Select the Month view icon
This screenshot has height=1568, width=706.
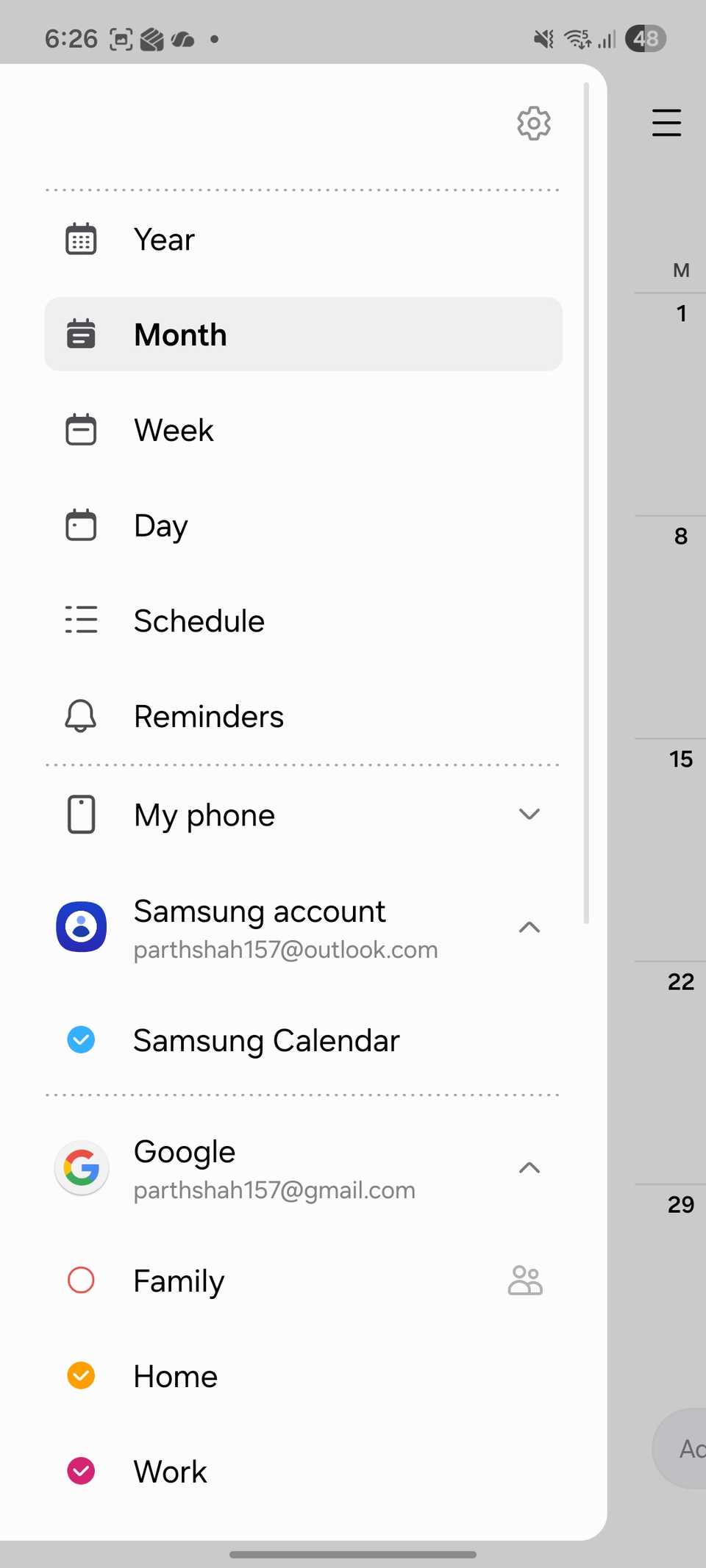tap(81, 334)
